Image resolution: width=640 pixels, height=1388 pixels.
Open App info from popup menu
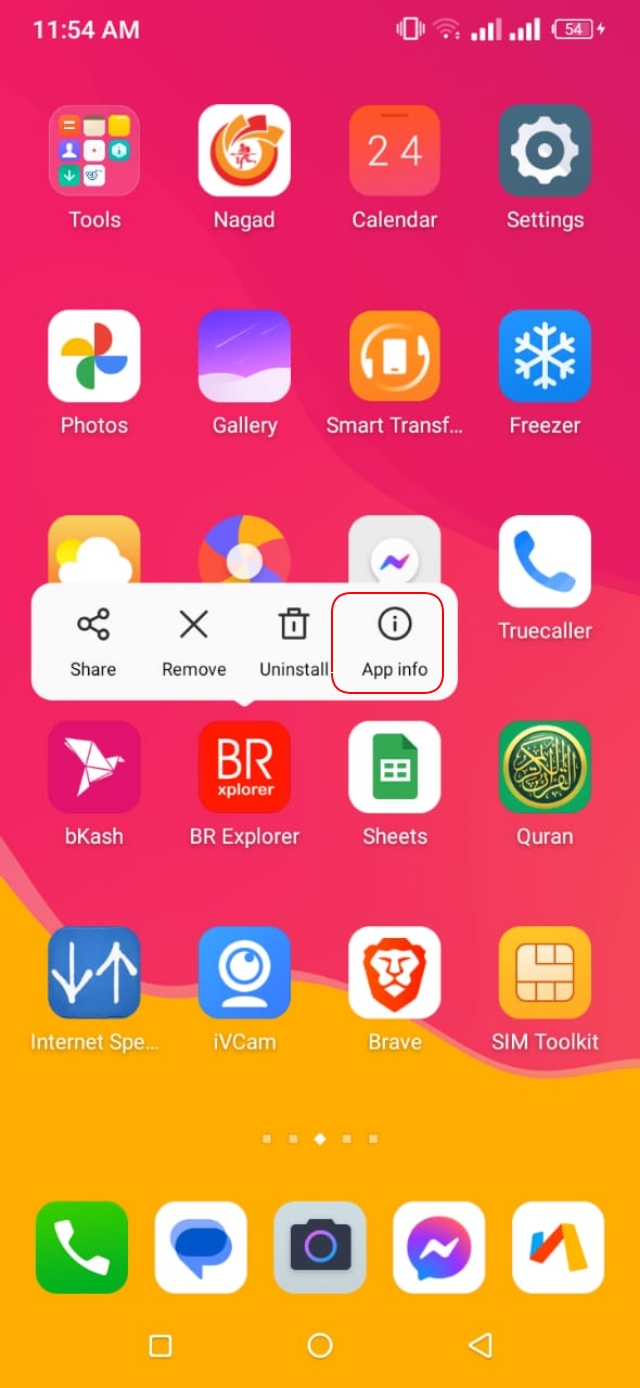pyautogui.click(x=394, y=643)
